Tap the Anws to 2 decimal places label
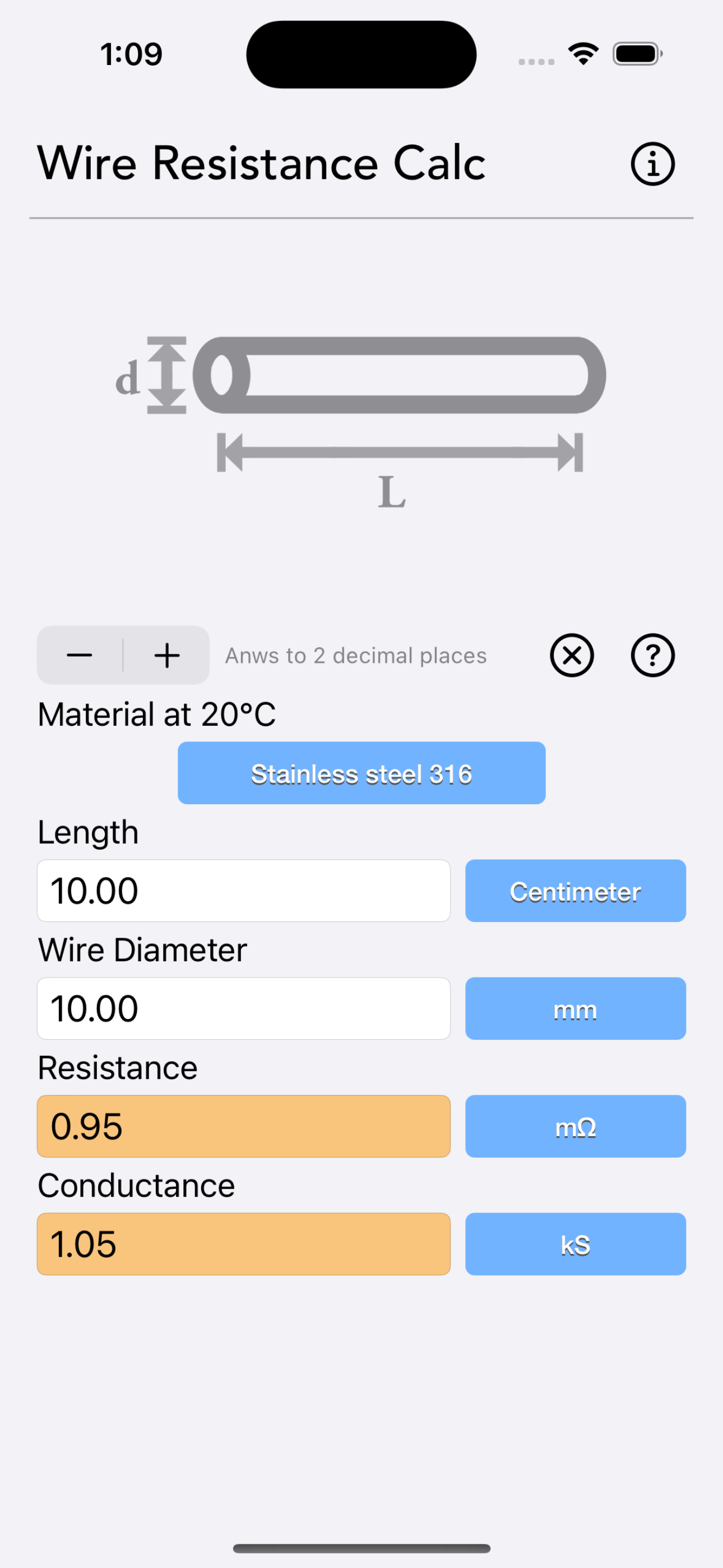Viewport: 723px width, 1568px height. pyautogui.click(x=356, y=655)
